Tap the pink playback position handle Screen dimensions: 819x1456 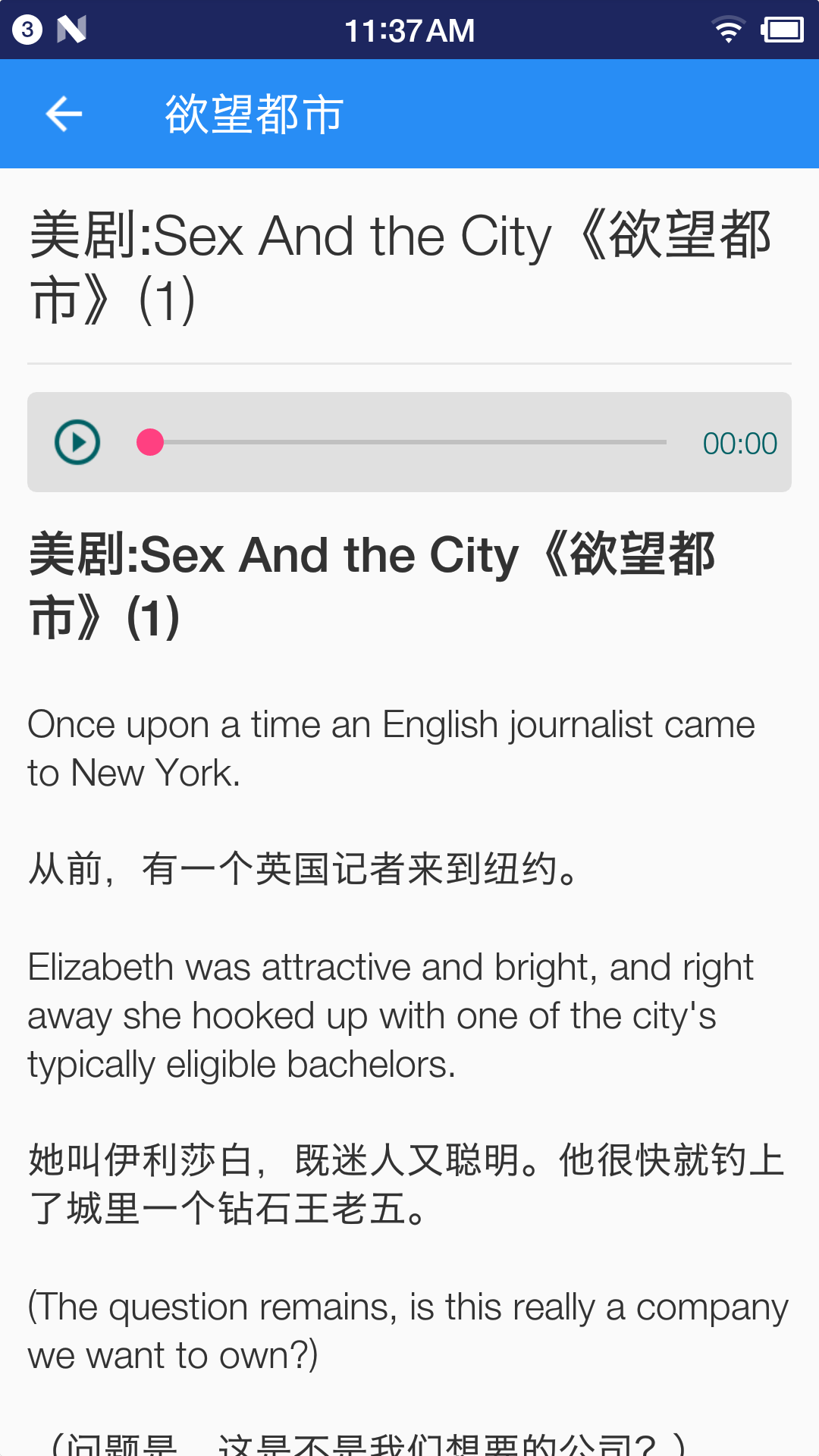pos(152,442)
